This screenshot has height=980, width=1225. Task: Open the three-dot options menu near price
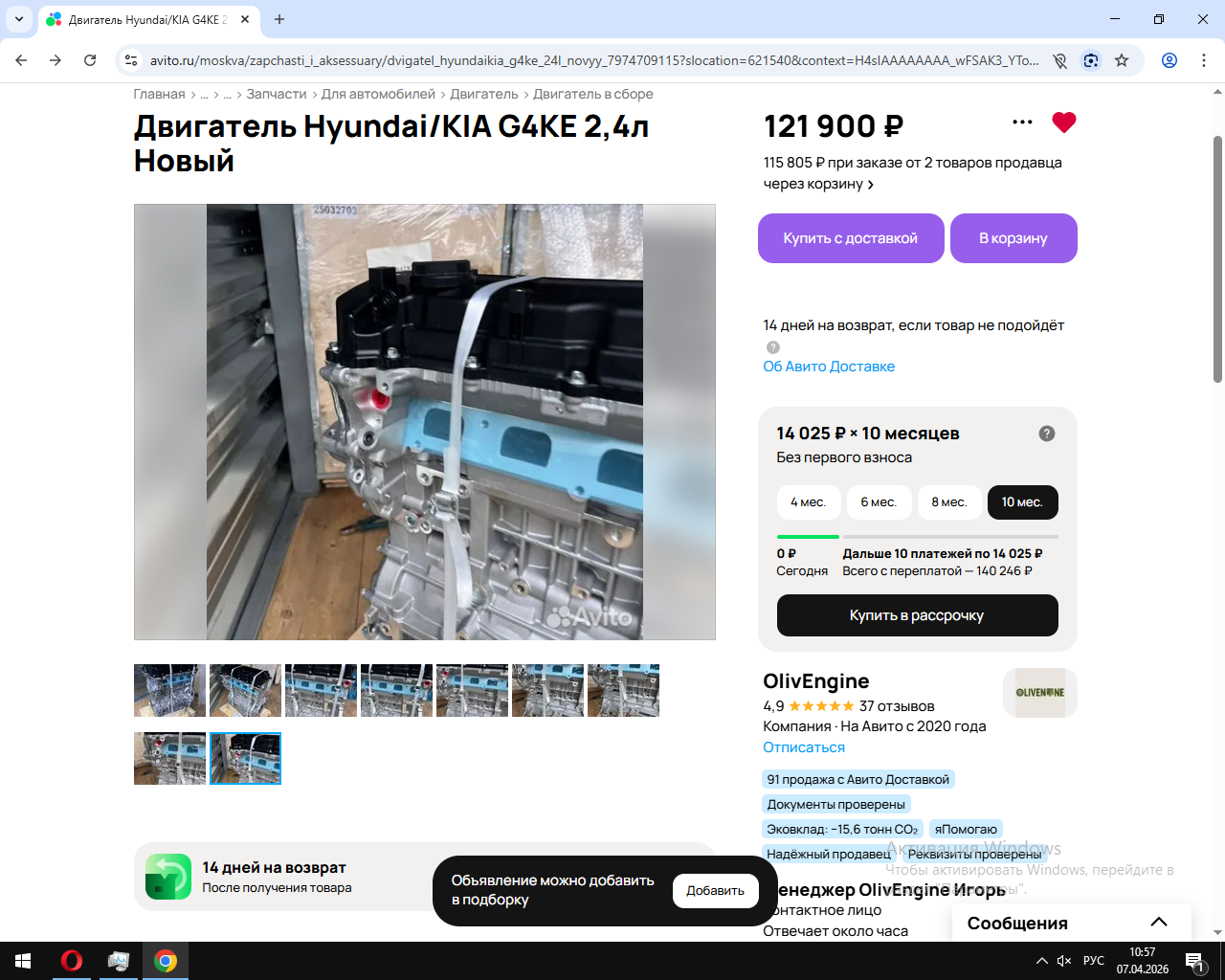click(1022, 122)
